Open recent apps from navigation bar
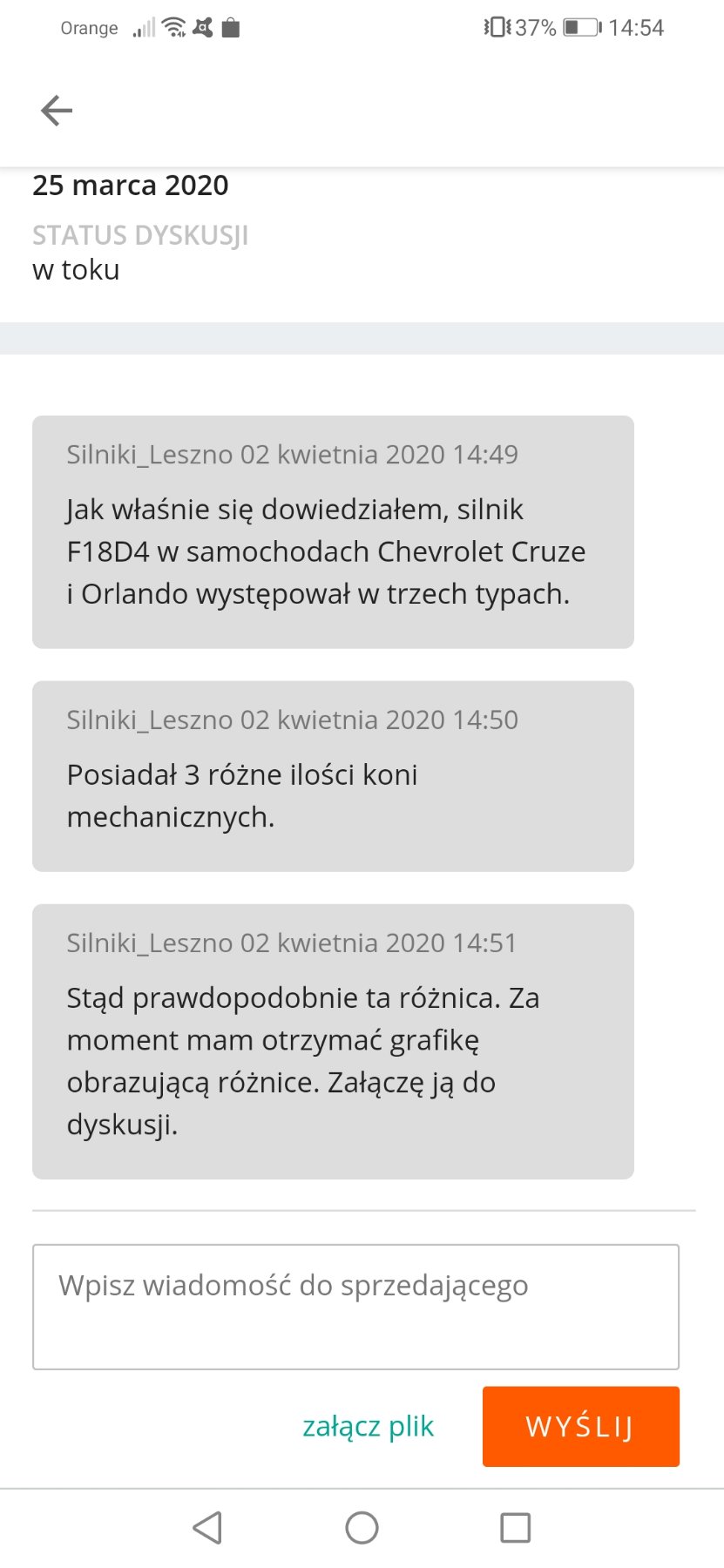 pyautogui.click(x=515, y=1527)
